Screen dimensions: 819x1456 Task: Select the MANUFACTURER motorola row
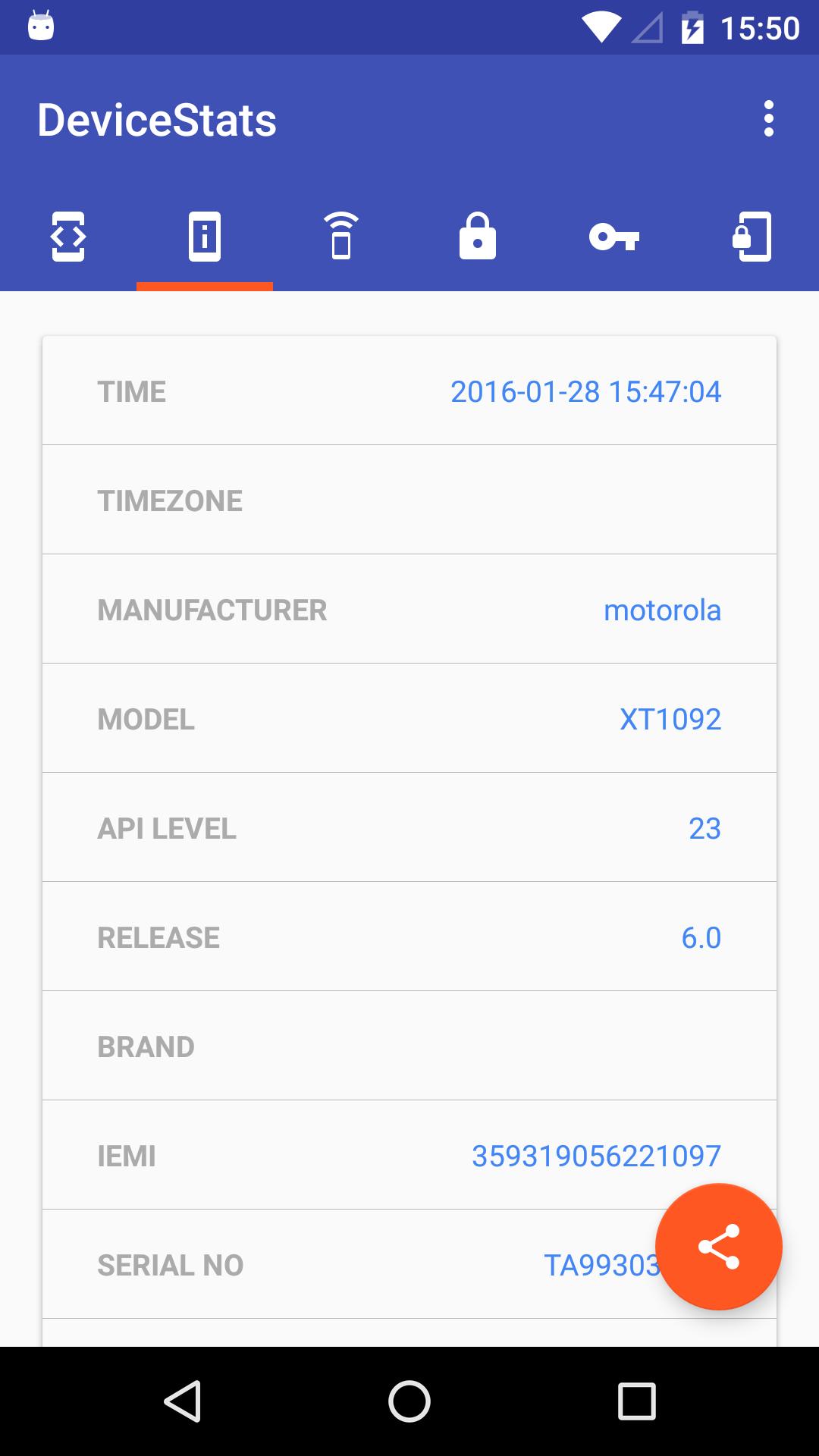click(409, 609)
